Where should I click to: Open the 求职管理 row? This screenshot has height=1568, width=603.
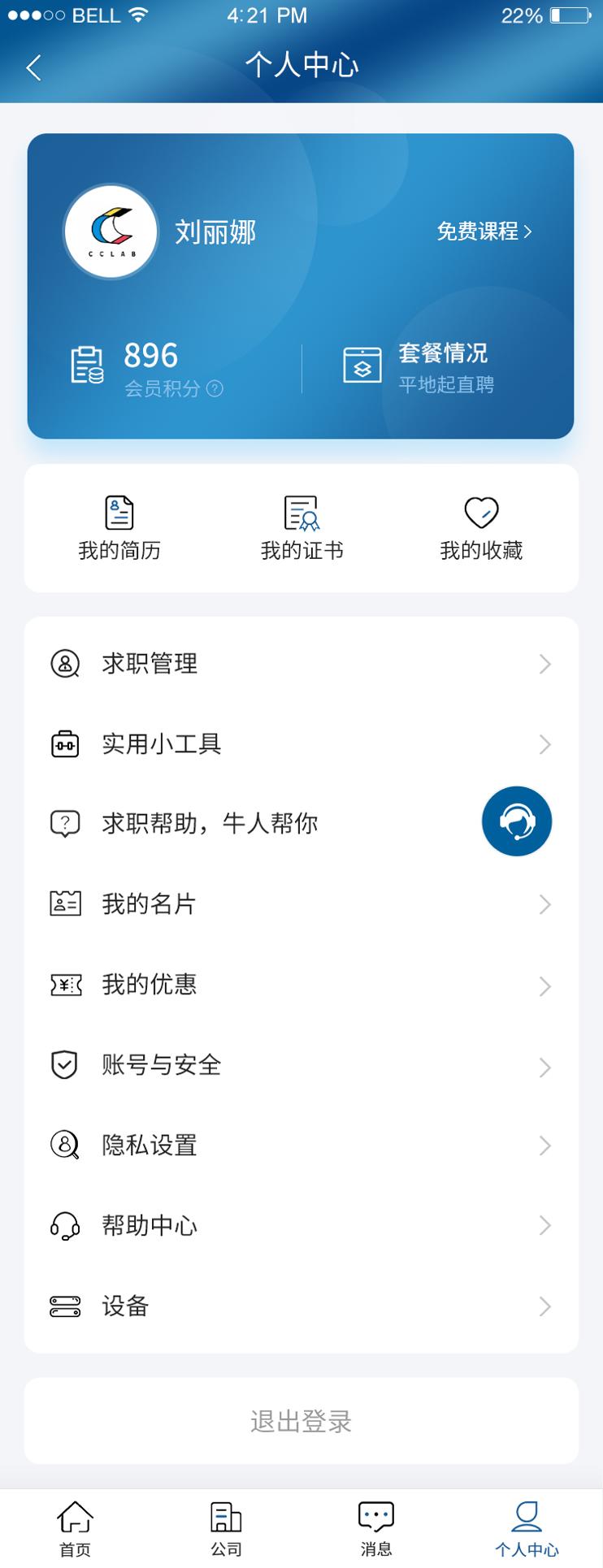pyautogui.click(x=301, y=664)
